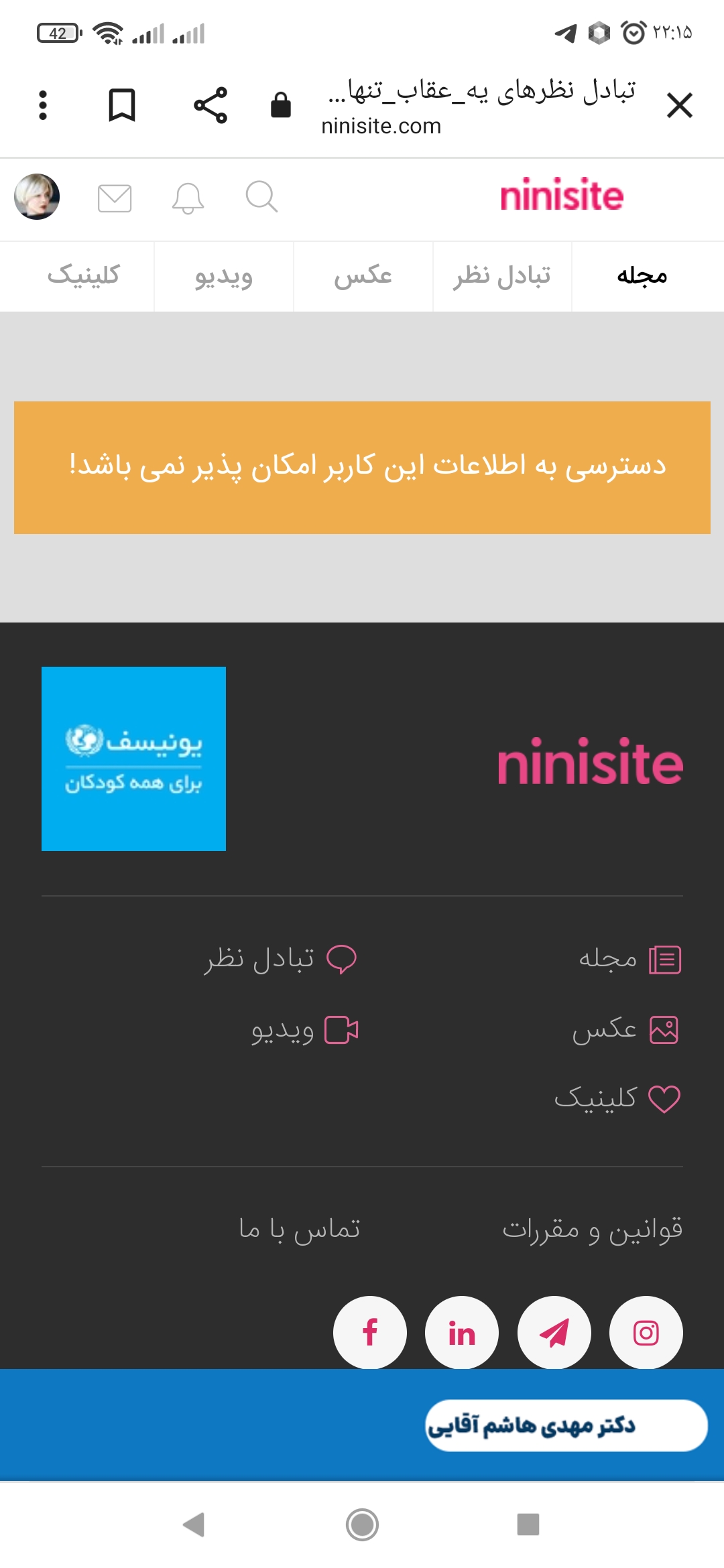This screenshot has width=724, height=1568.
Task: Open ninisite Facebook page
Action: coord(369,1333)
